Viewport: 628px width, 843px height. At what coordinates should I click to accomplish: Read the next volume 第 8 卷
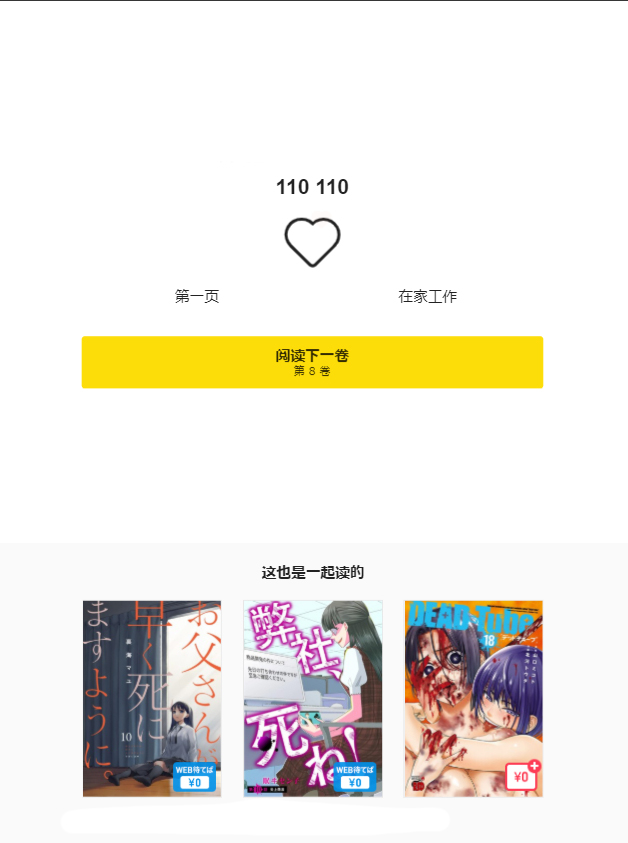(x=312, y=362)
